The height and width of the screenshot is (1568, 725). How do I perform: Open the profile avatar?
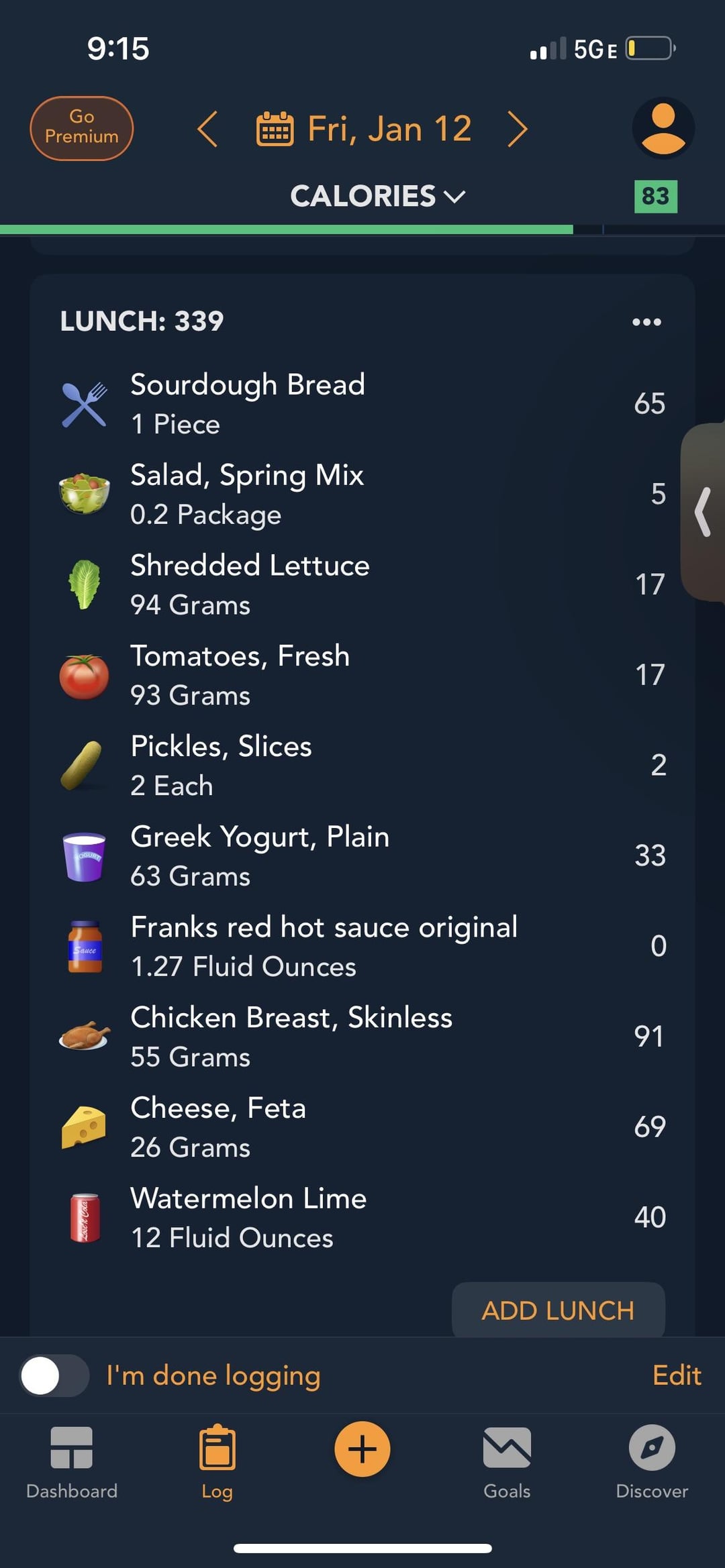pyautogui.click(x=663, y=128)
